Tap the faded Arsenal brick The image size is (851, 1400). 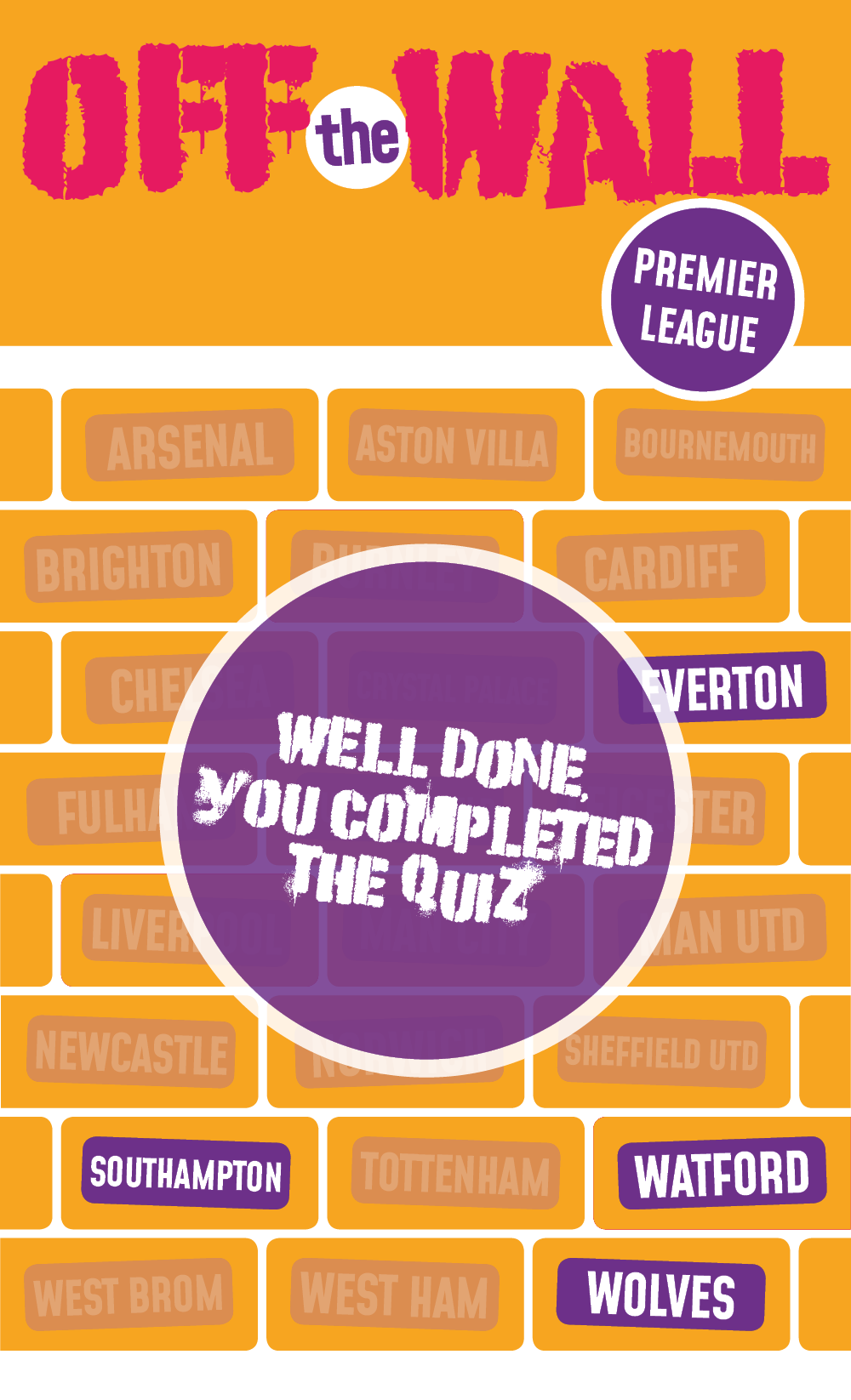tap(190, 445)
